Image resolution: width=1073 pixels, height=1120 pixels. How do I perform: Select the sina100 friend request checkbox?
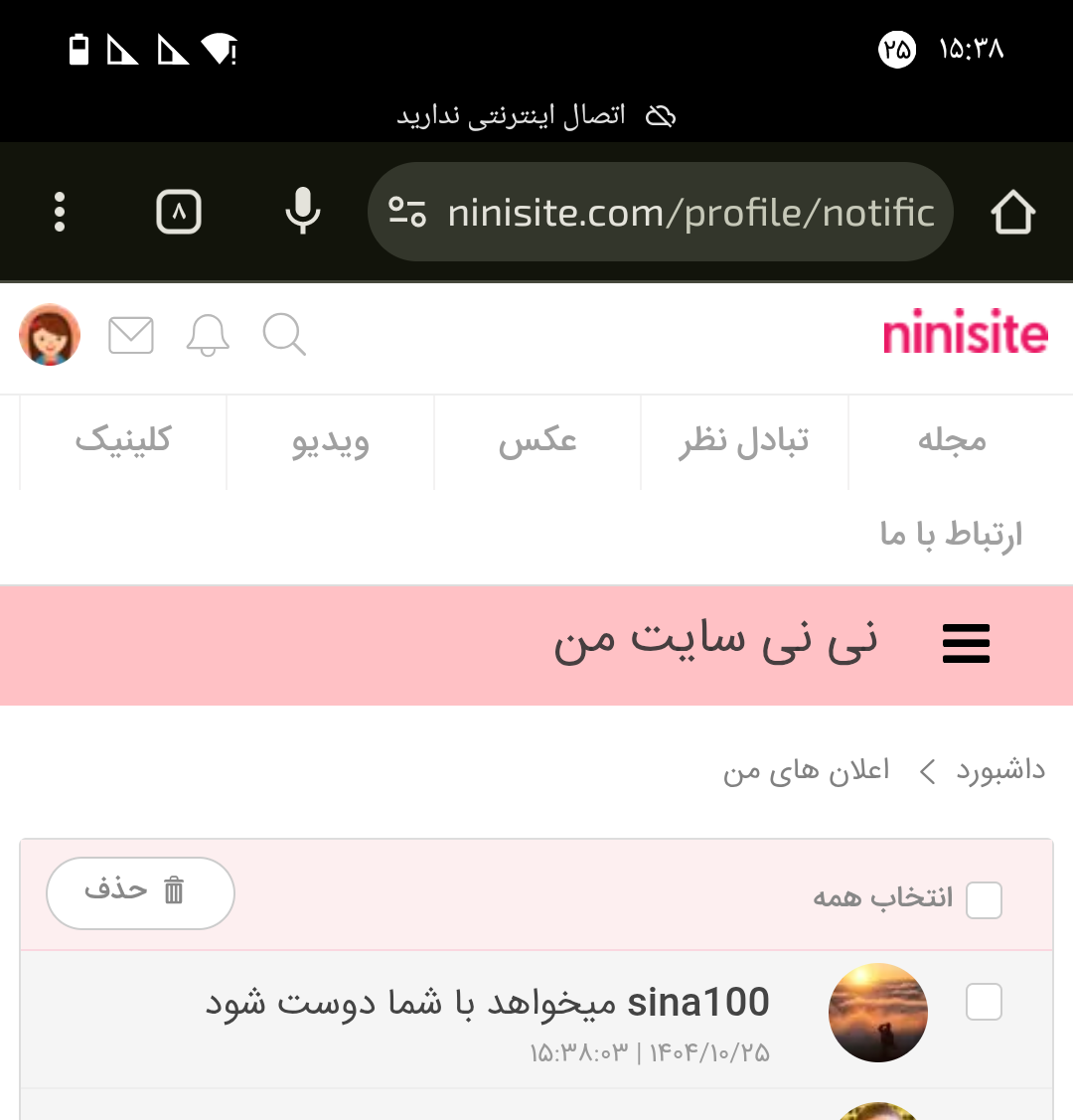[984, 1002]
